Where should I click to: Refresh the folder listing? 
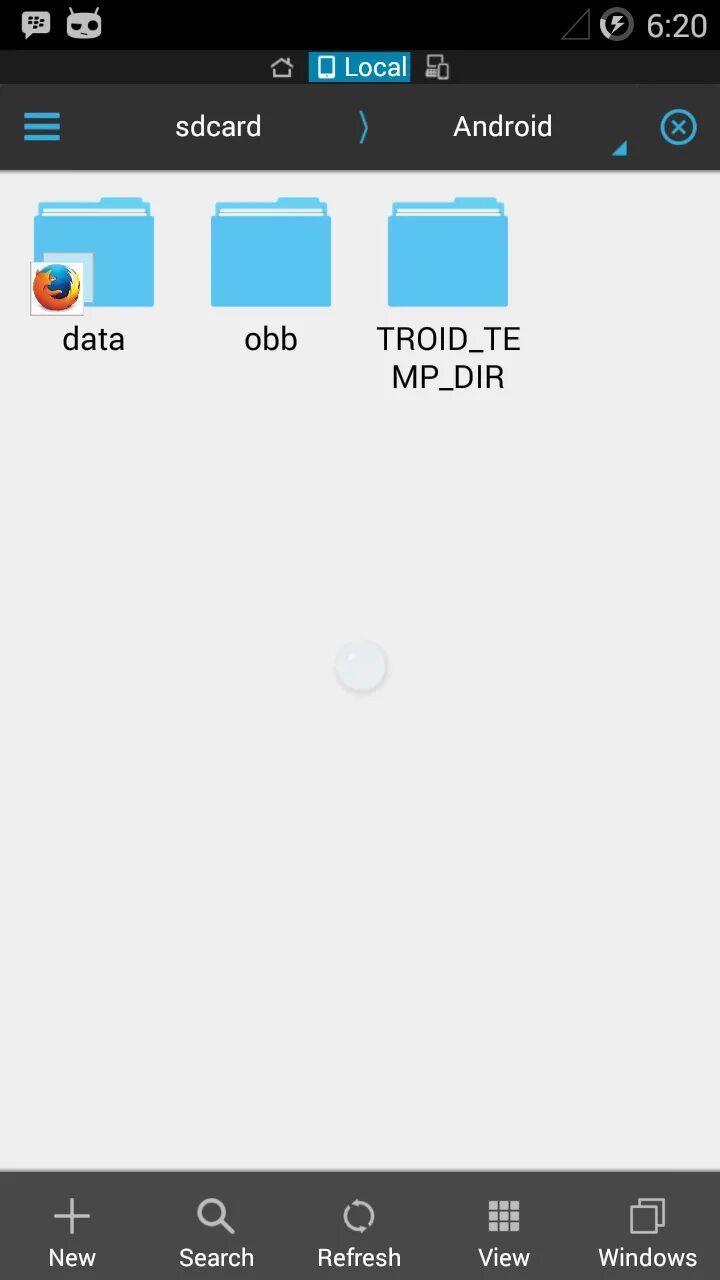pos(359,1232)
